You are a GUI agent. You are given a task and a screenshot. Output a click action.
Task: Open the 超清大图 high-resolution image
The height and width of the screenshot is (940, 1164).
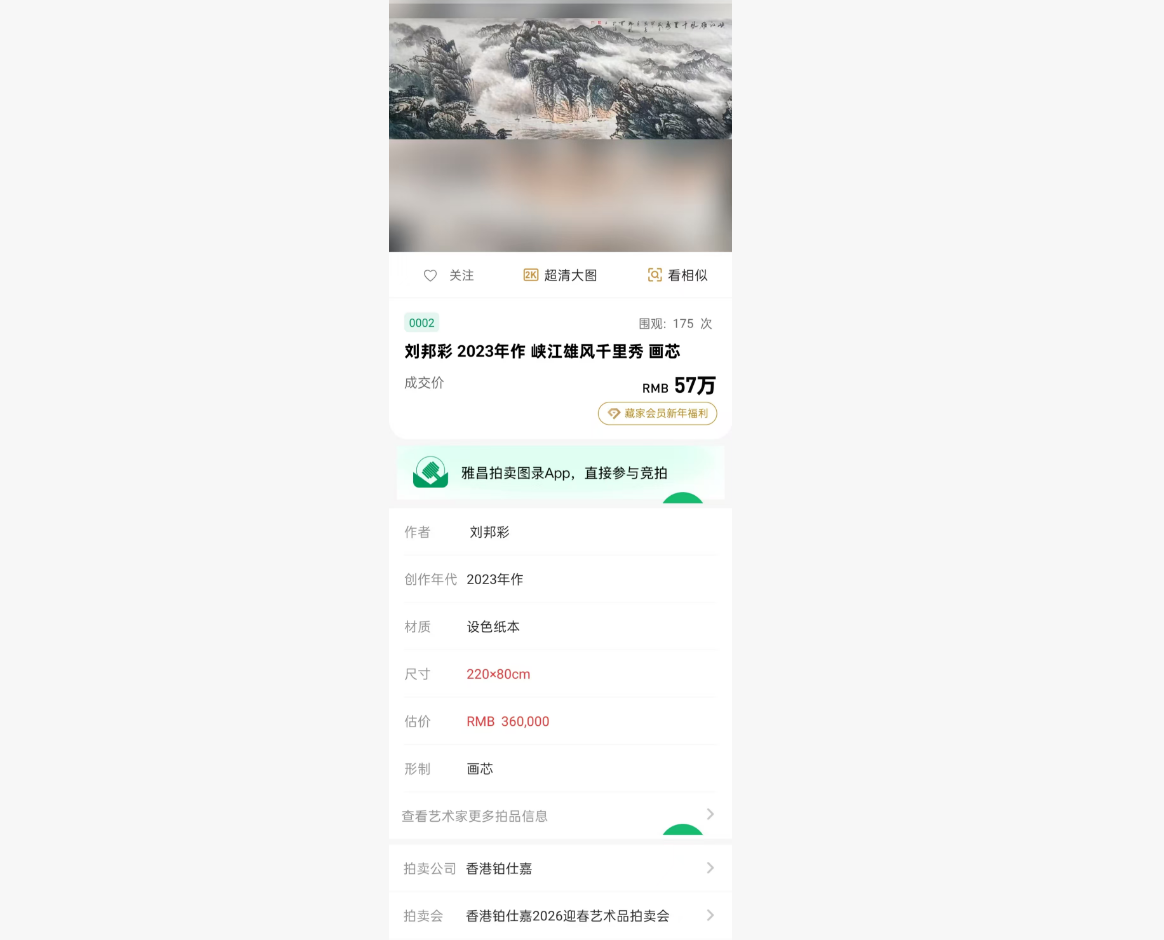[x=560, y=275]
